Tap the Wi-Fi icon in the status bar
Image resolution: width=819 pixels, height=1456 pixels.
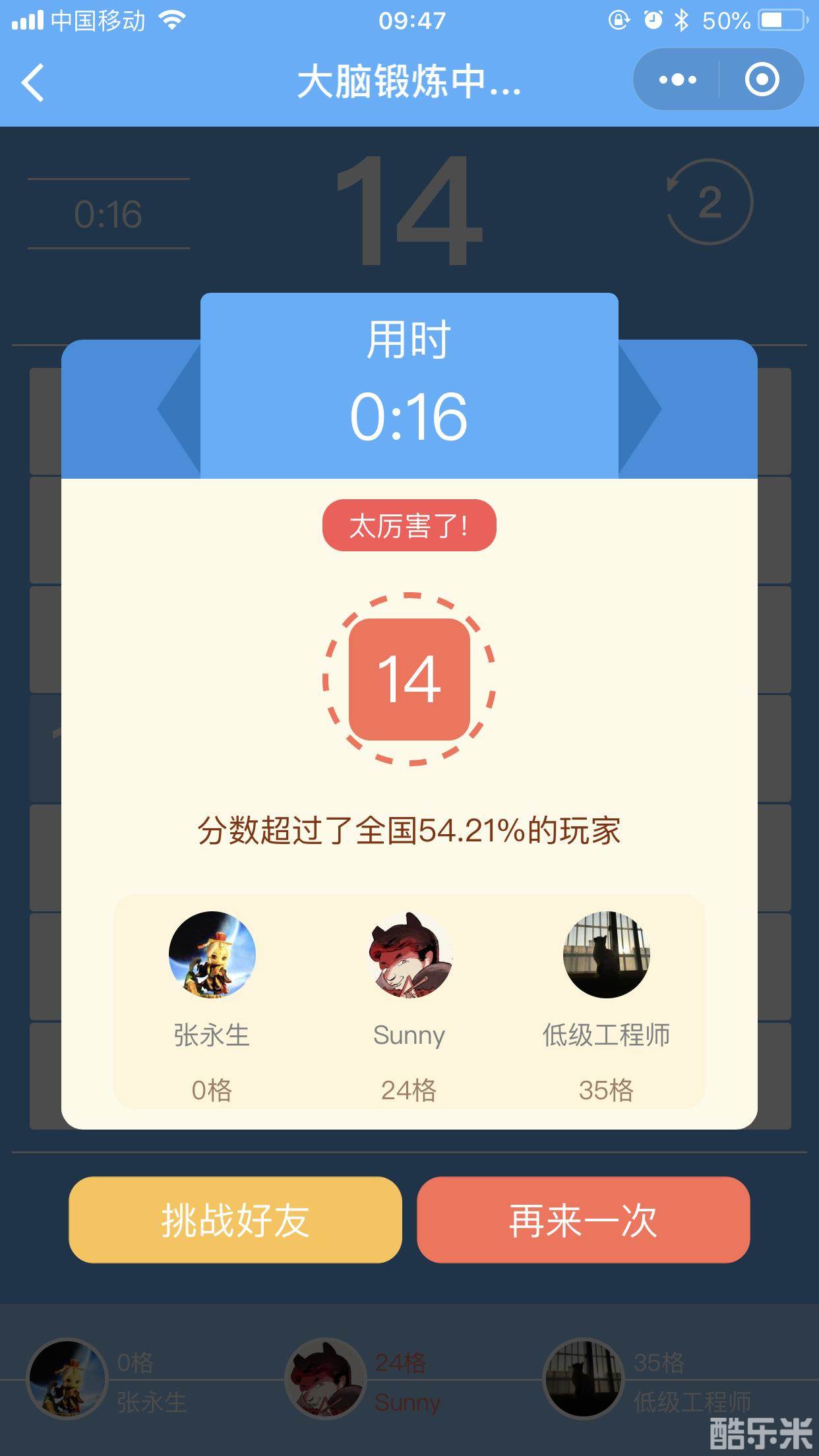pos(171,20)
